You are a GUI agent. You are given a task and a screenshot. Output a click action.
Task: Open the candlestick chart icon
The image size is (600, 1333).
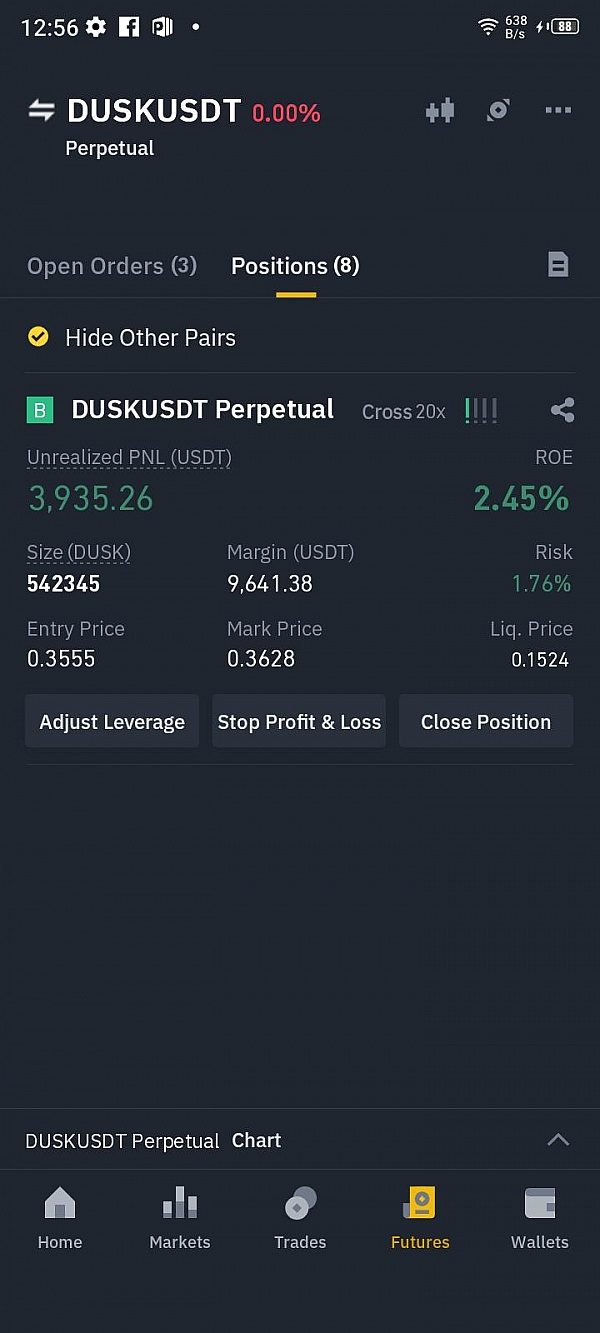440,110
